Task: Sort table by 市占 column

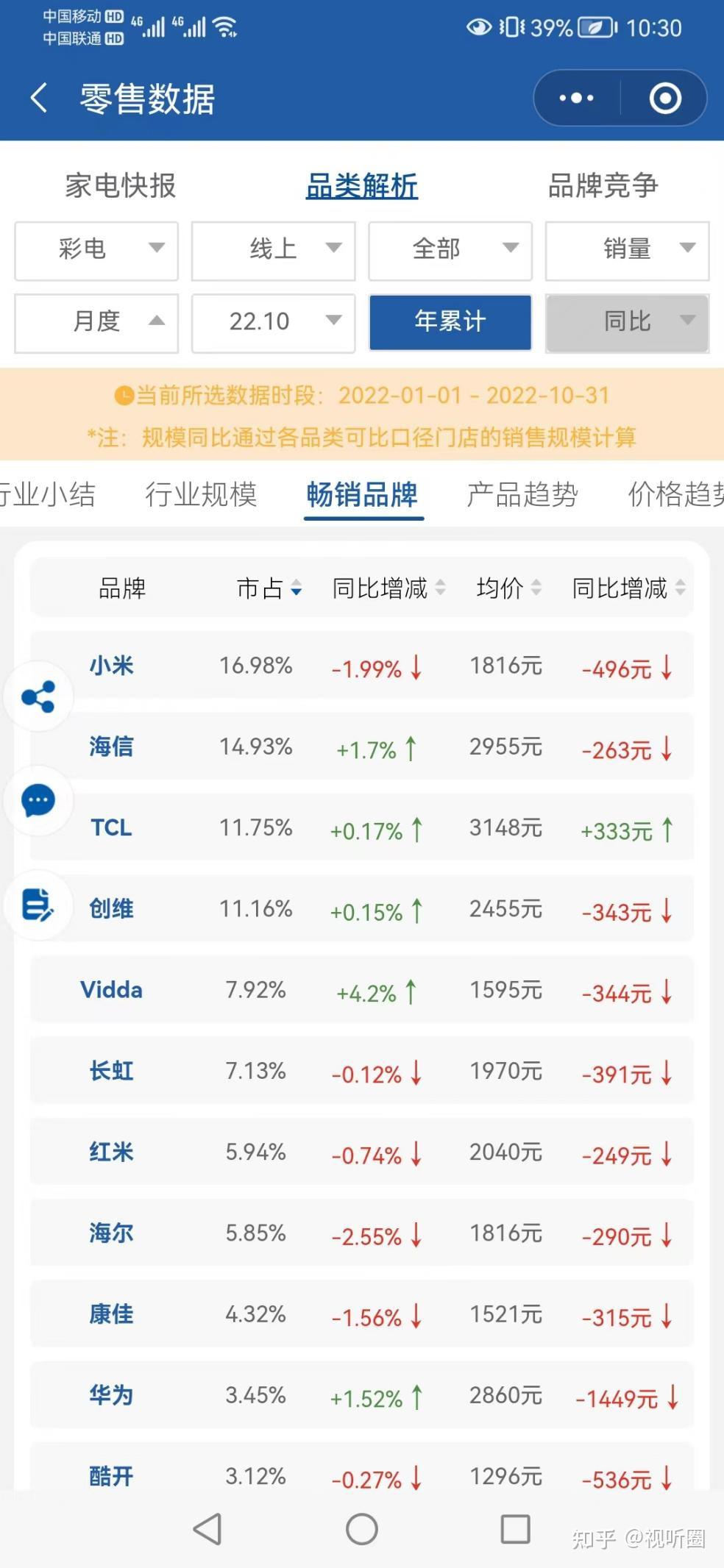Action: click(269, 588)
